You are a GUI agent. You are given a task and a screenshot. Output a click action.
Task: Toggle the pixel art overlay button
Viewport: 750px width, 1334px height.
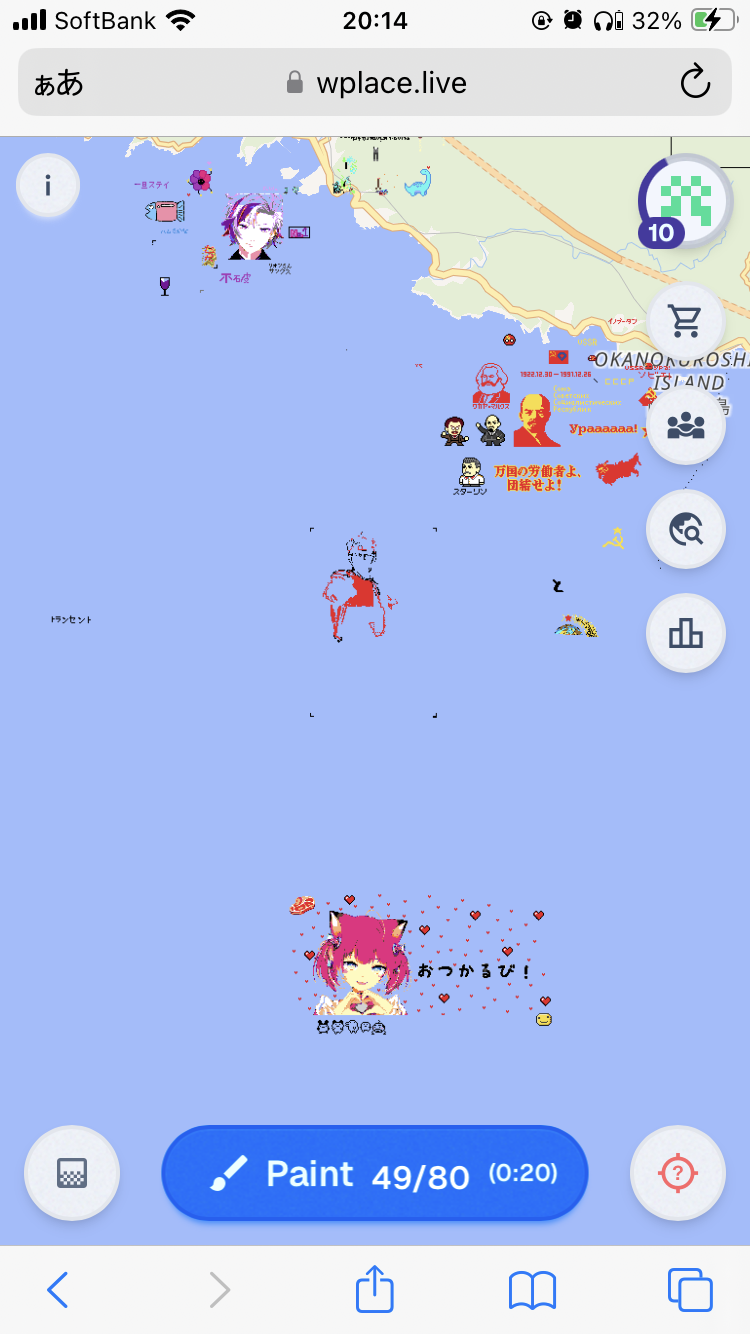click(x=72, y=1173)
